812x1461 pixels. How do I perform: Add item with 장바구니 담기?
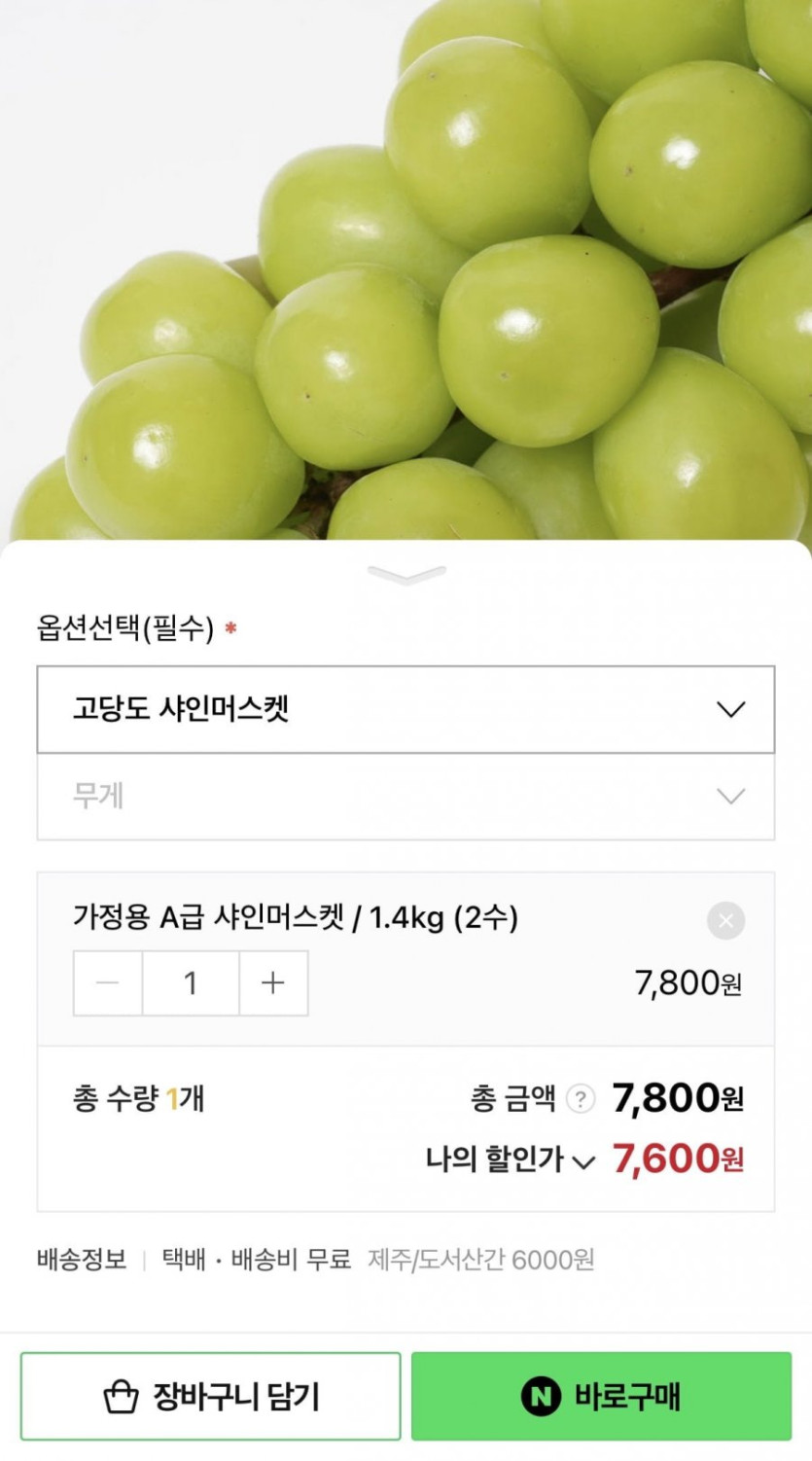[210, 1397]
